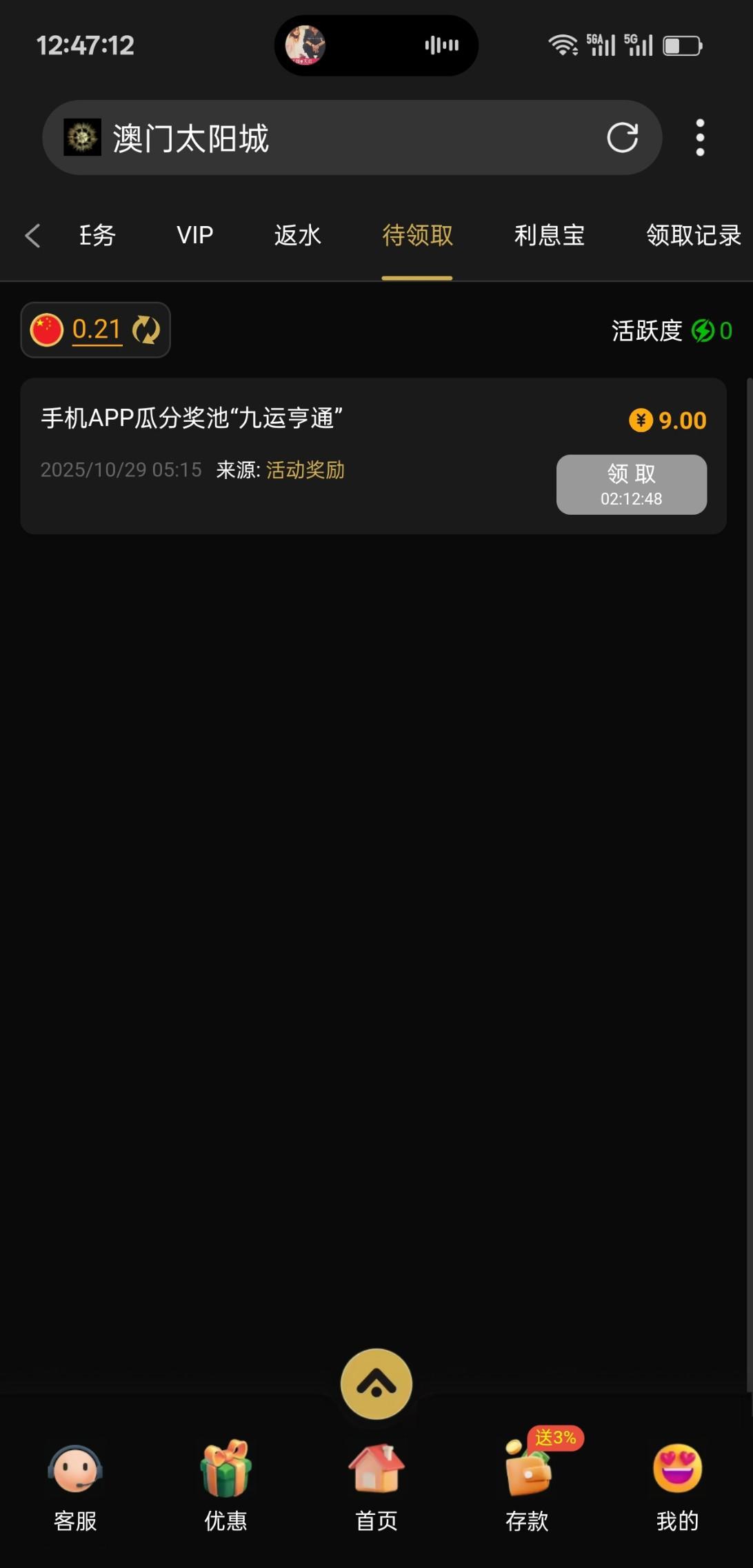The image size is (753, 1568).
Task: Refresh the 0.21 balance
Action: pyautogui.click(x=146, y=330)
